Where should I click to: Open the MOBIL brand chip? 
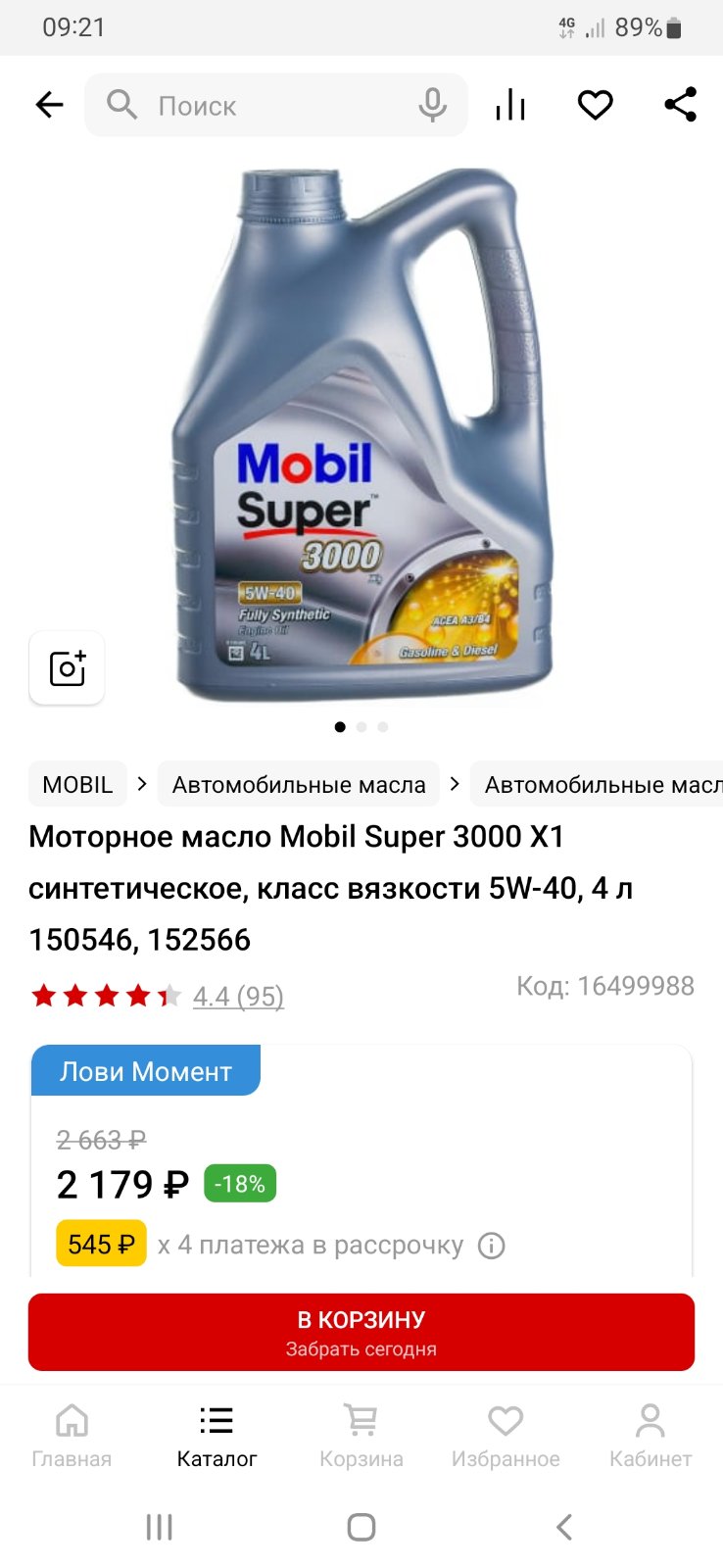click(77, 785)
